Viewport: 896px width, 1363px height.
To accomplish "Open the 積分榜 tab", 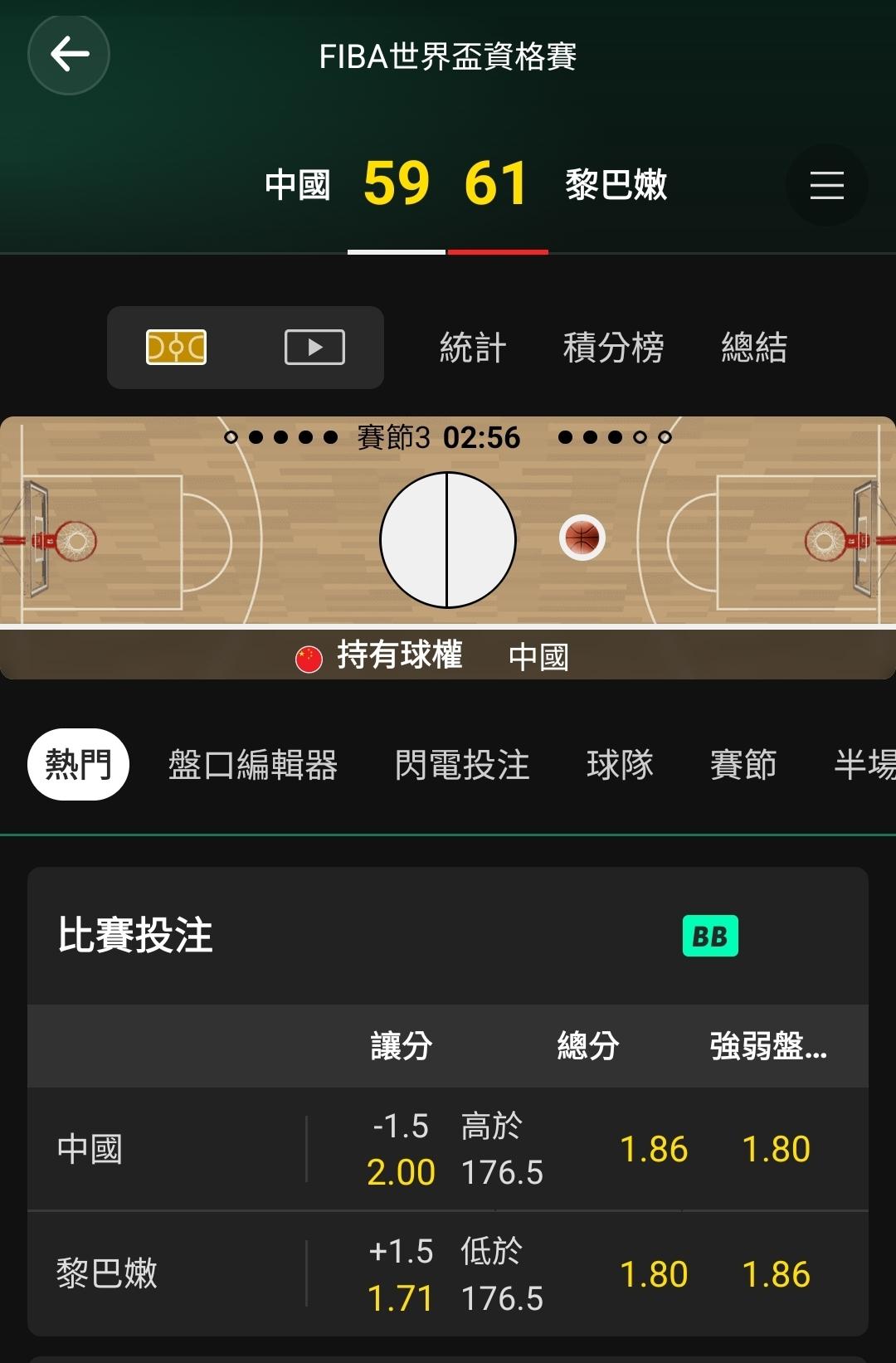I will click(613, 348).
